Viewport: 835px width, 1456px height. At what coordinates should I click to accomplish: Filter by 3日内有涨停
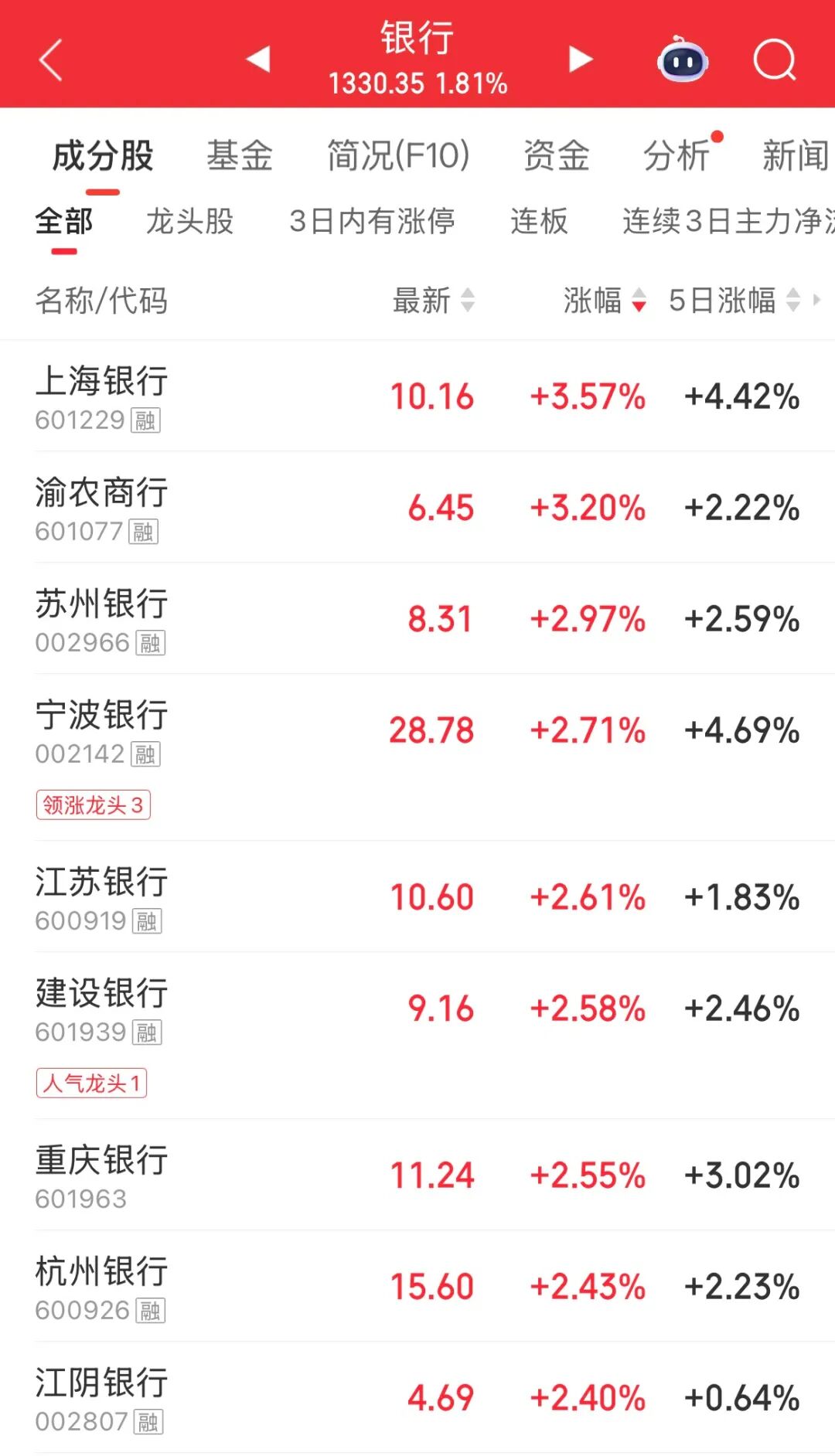coord(372,222)
